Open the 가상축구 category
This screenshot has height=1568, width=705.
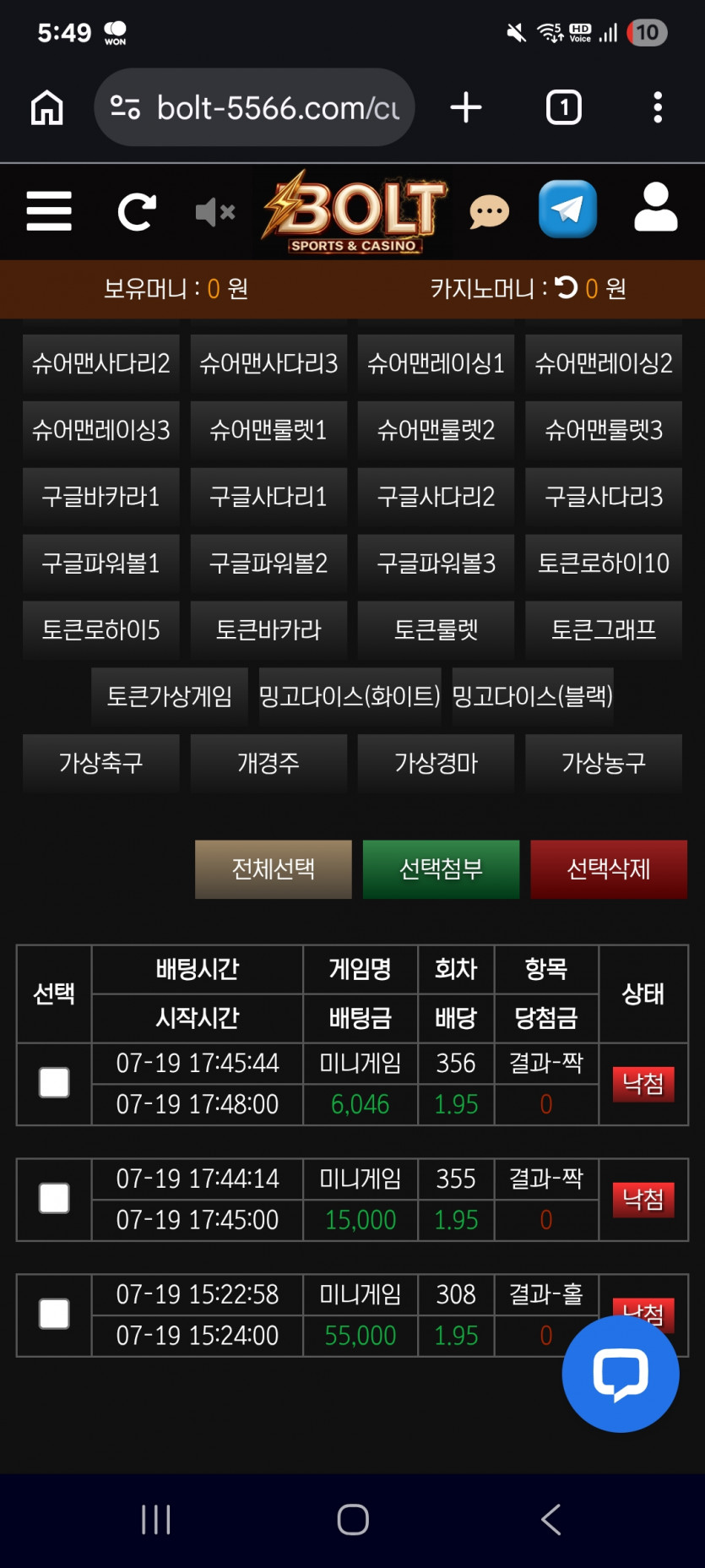(x=101, y=764)
